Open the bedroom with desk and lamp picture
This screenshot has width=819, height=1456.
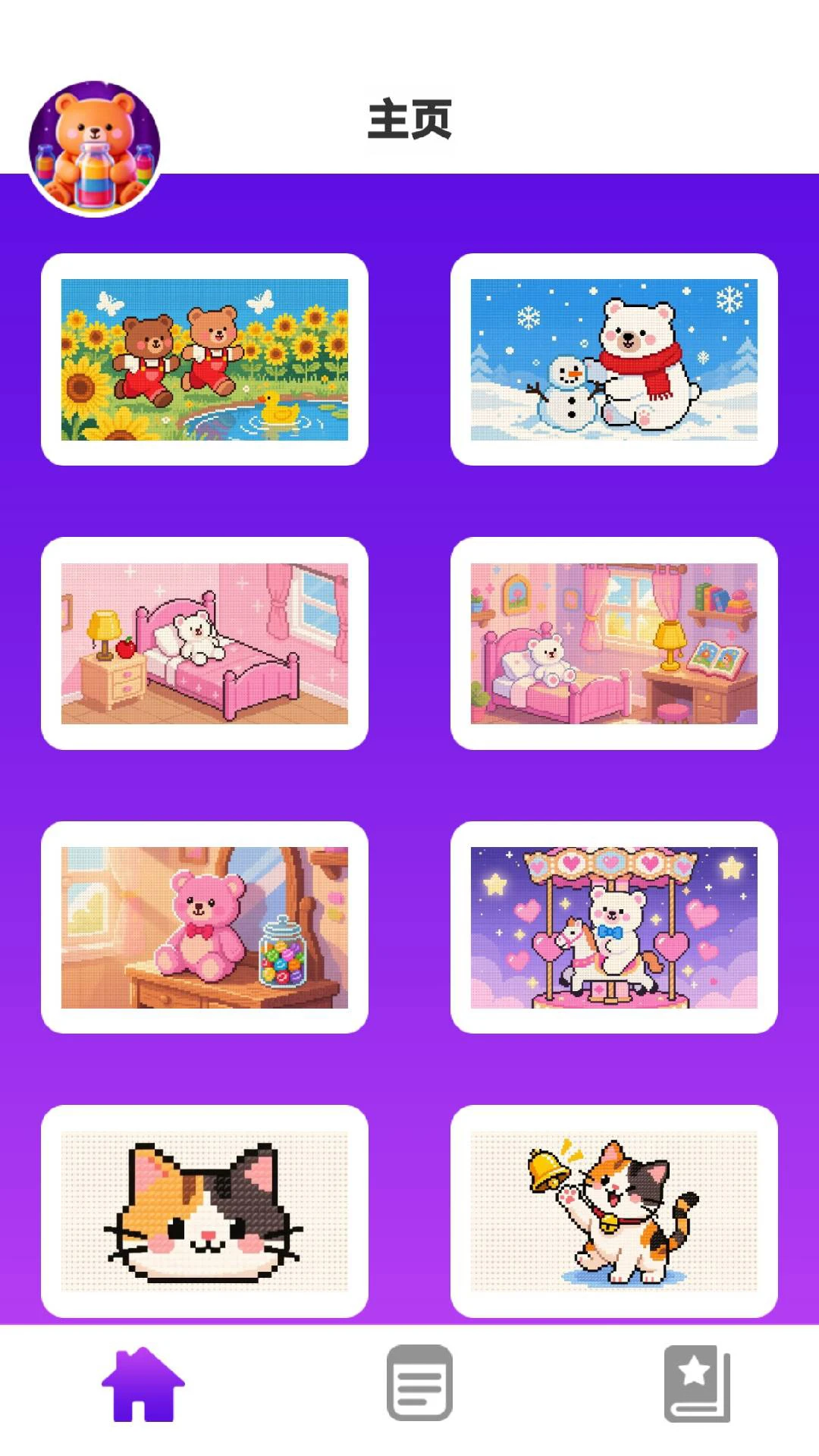point(614,643)
